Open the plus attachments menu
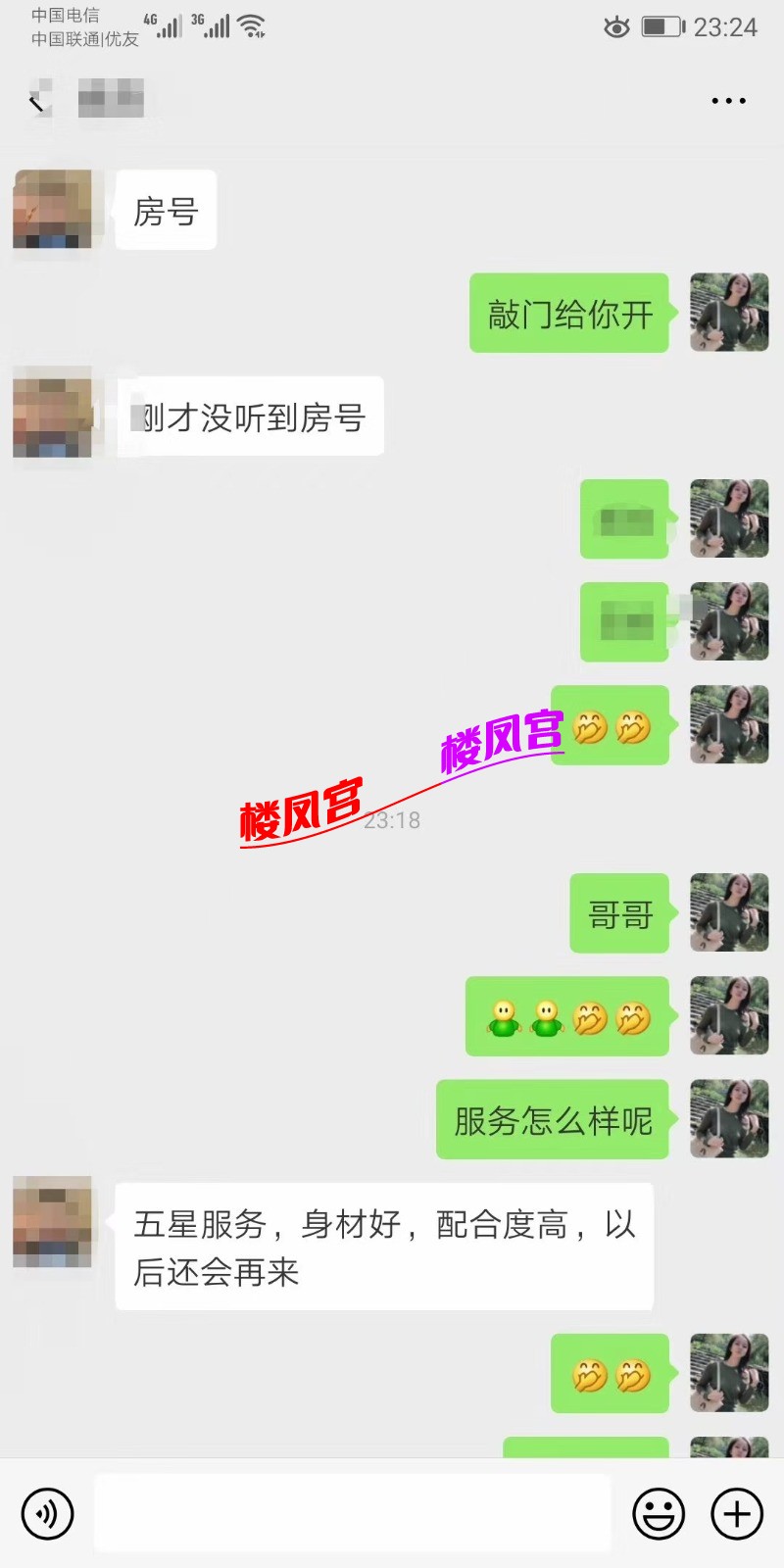The image size is (784, 1568). 737,1514
